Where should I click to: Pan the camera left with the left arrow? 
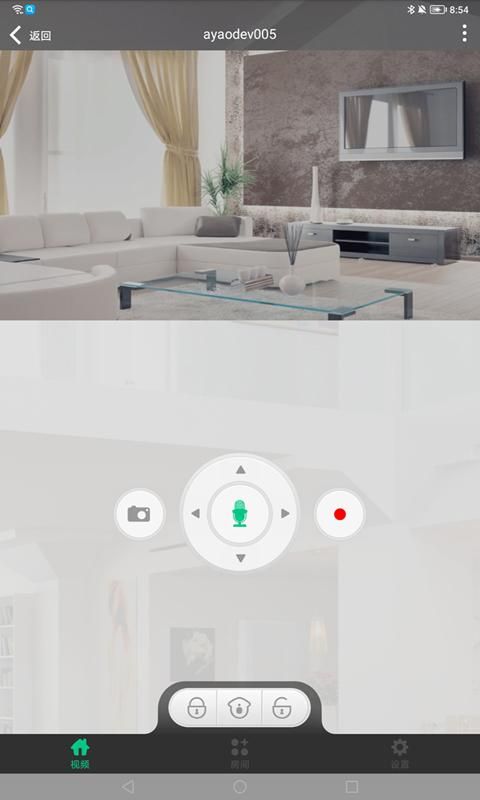(x=195, y=514)
